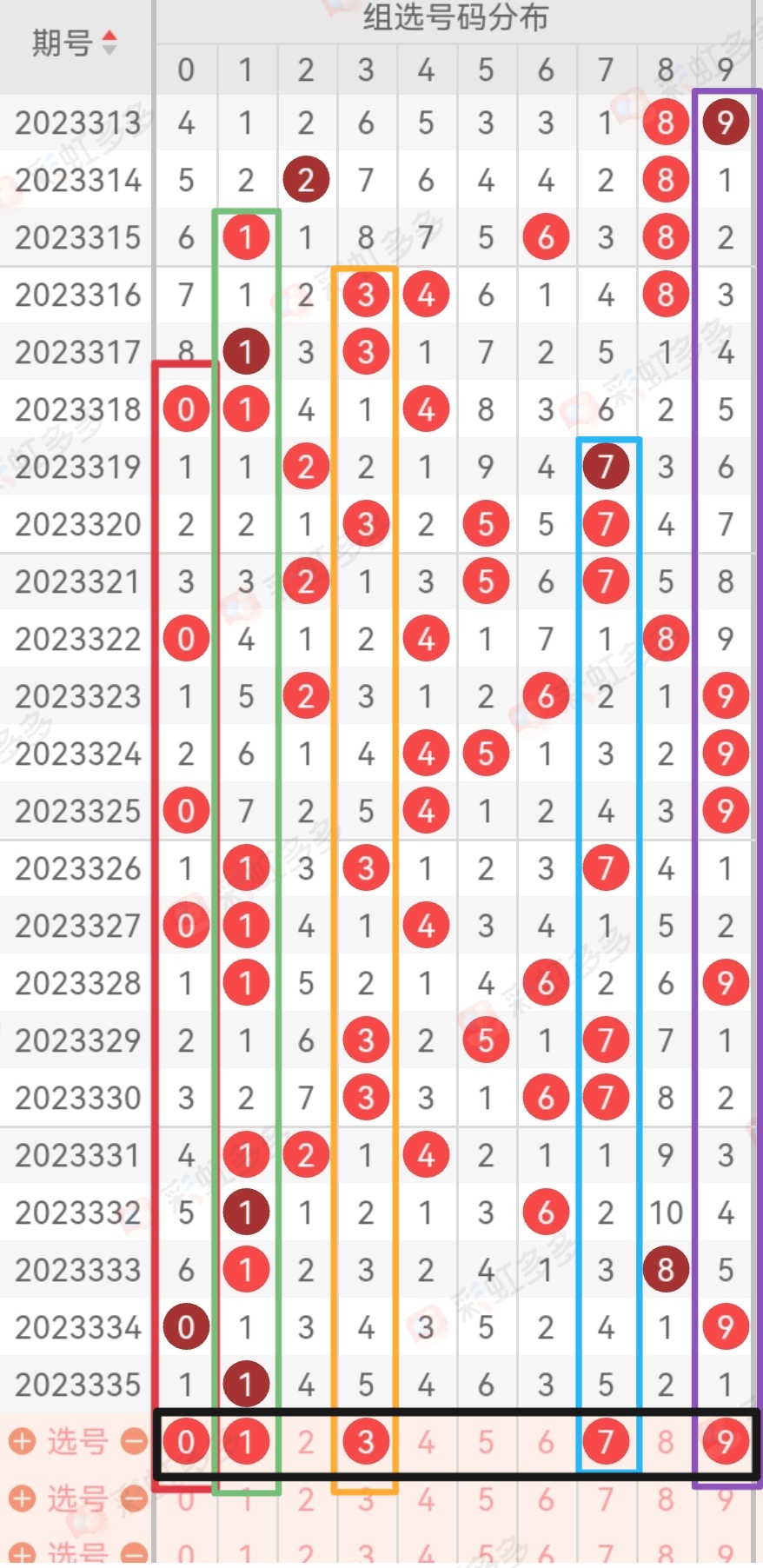Toggle off the selected number 0 in first 选号 row
This screenshot has width=763, height=1568.
pyautogui.click(x=185, y=1441)
